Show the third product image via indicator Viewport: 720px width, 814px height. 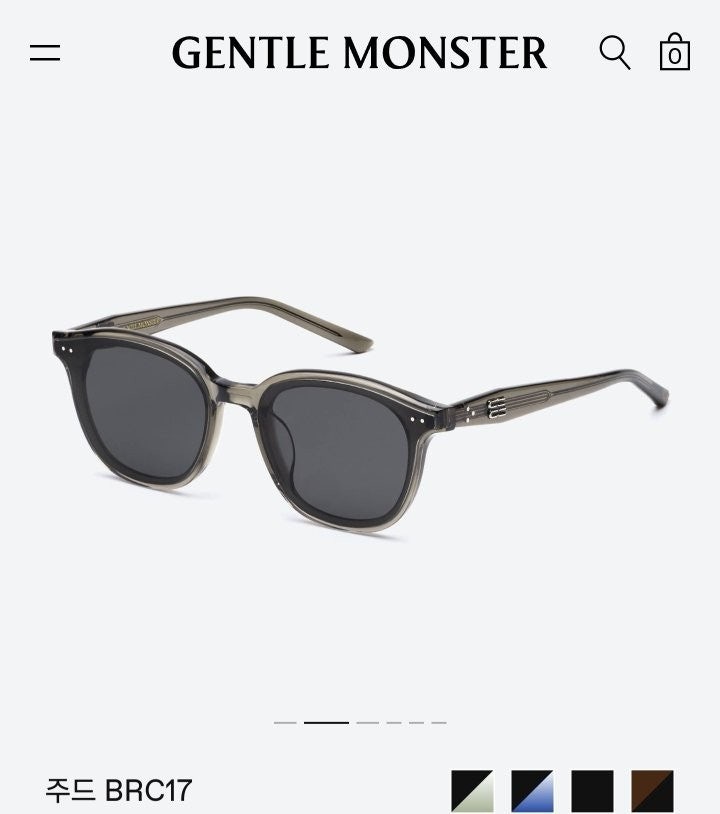tap(367, 722)
